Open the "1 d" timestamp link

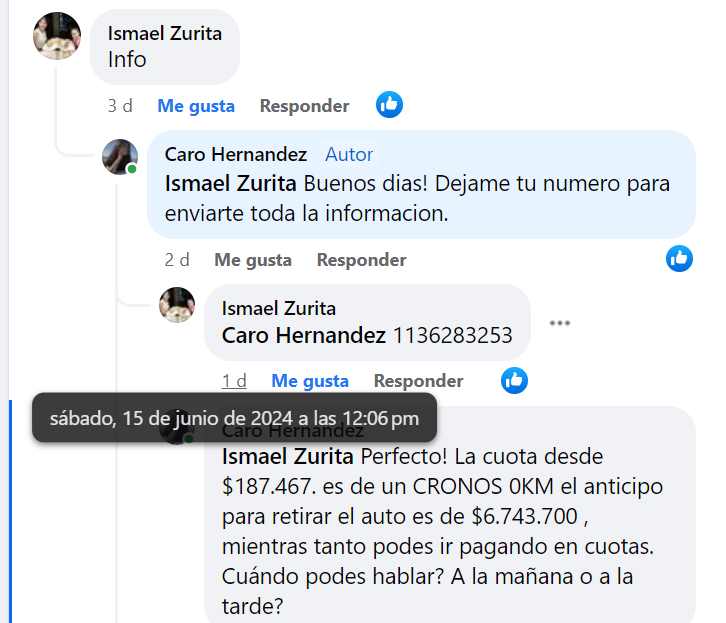click(x=234, y=381)
